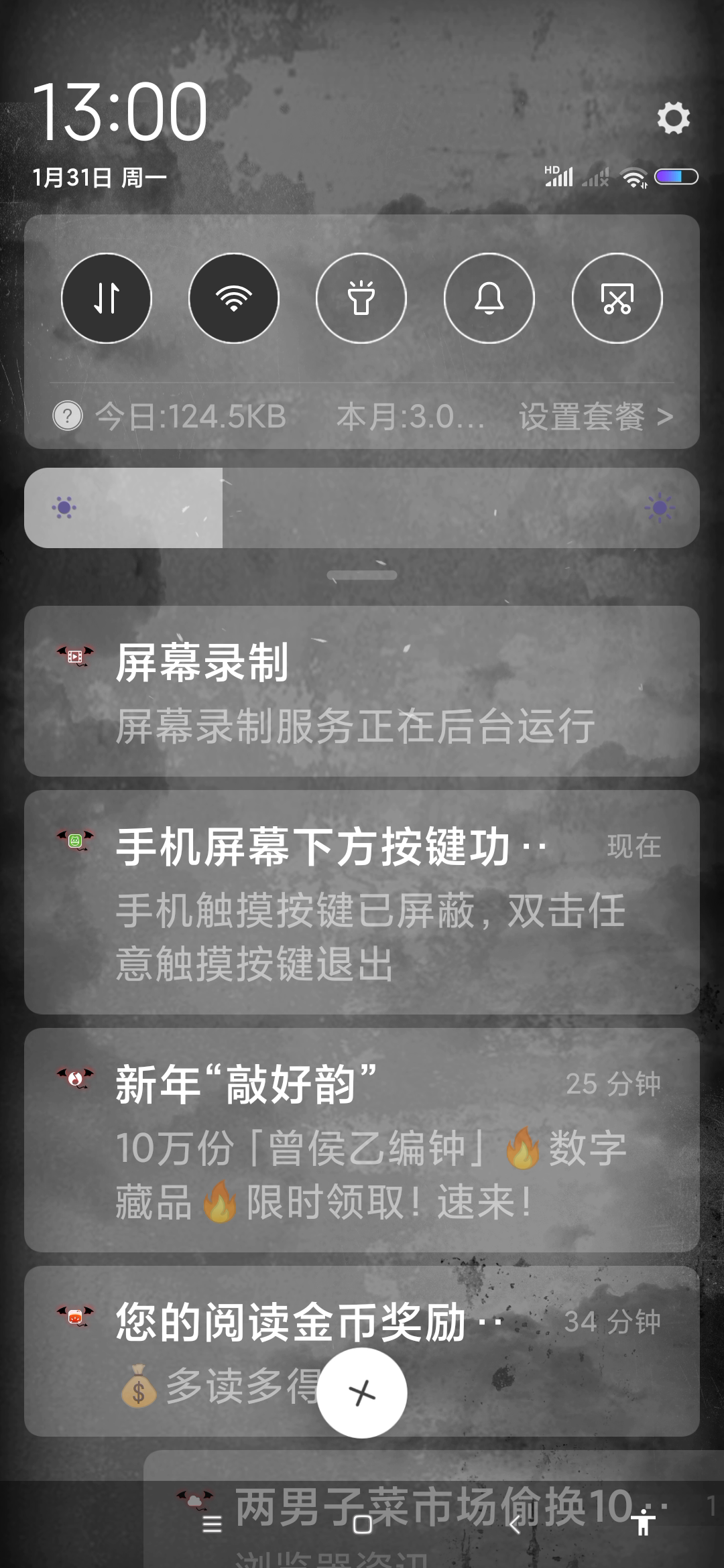Open 设置套餐 data plan settings

click(595, 417)
